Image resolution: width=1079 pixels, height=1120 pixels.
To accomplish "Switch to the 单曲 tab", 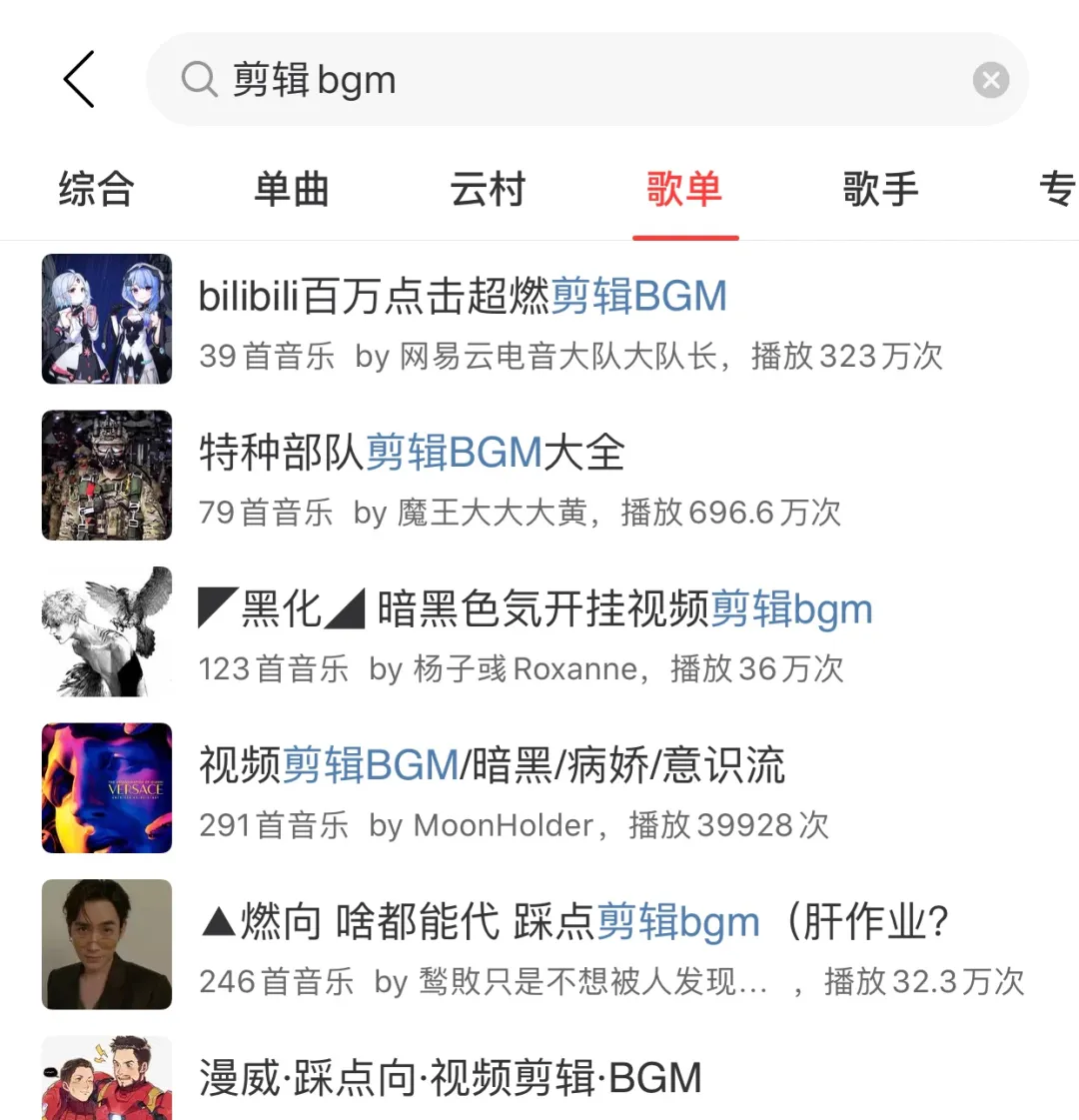I will coord(291,190).
